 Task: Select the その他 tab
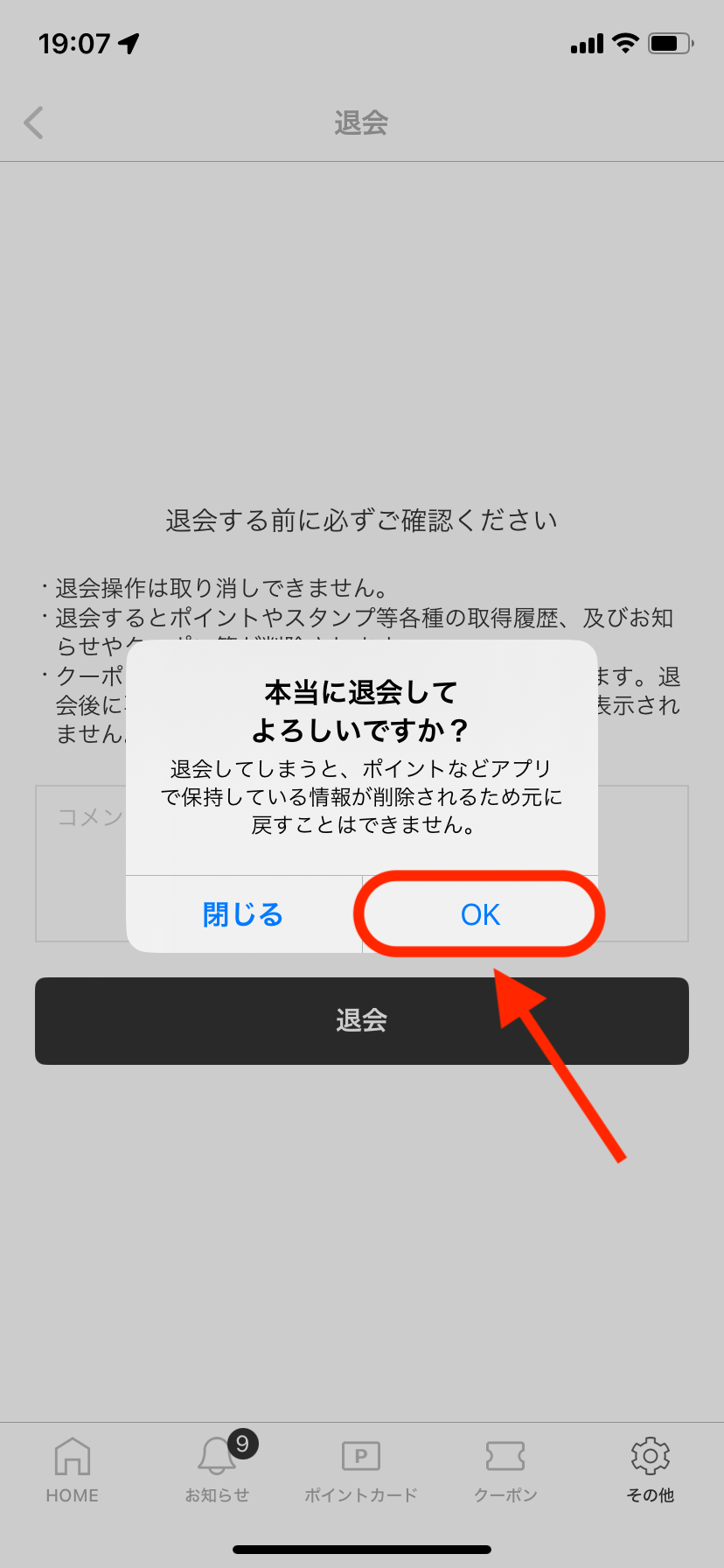click(650, 1470)
